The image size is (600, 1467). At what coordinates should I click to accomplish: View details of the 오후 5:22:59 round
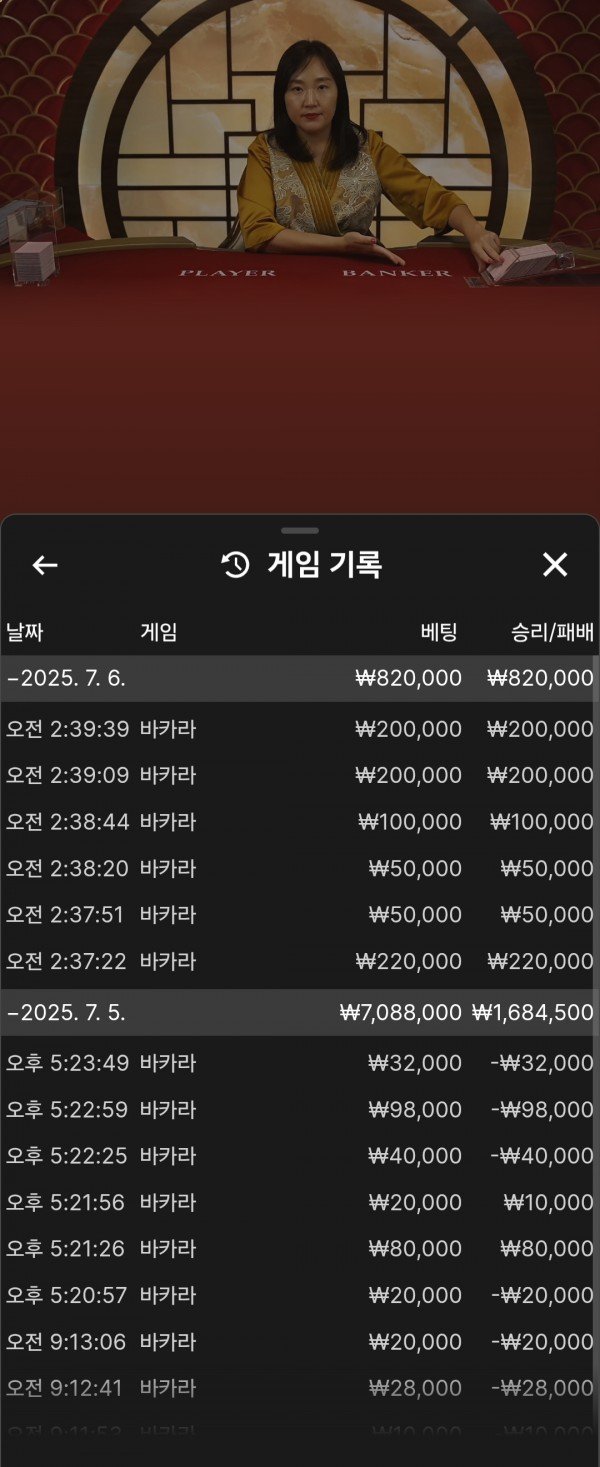[x=300, y=1109]
